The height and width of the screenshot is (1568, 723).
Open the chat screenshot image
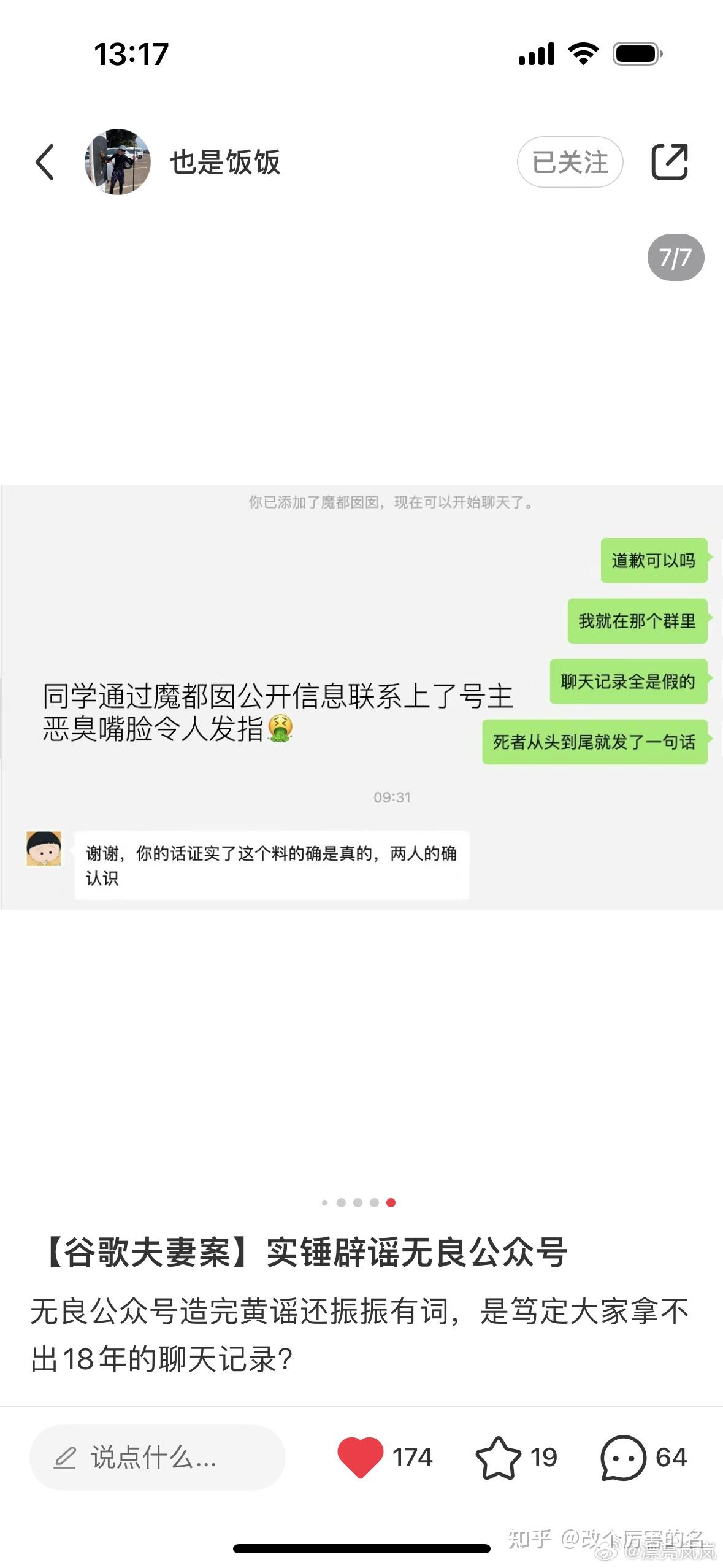point(362,697)
